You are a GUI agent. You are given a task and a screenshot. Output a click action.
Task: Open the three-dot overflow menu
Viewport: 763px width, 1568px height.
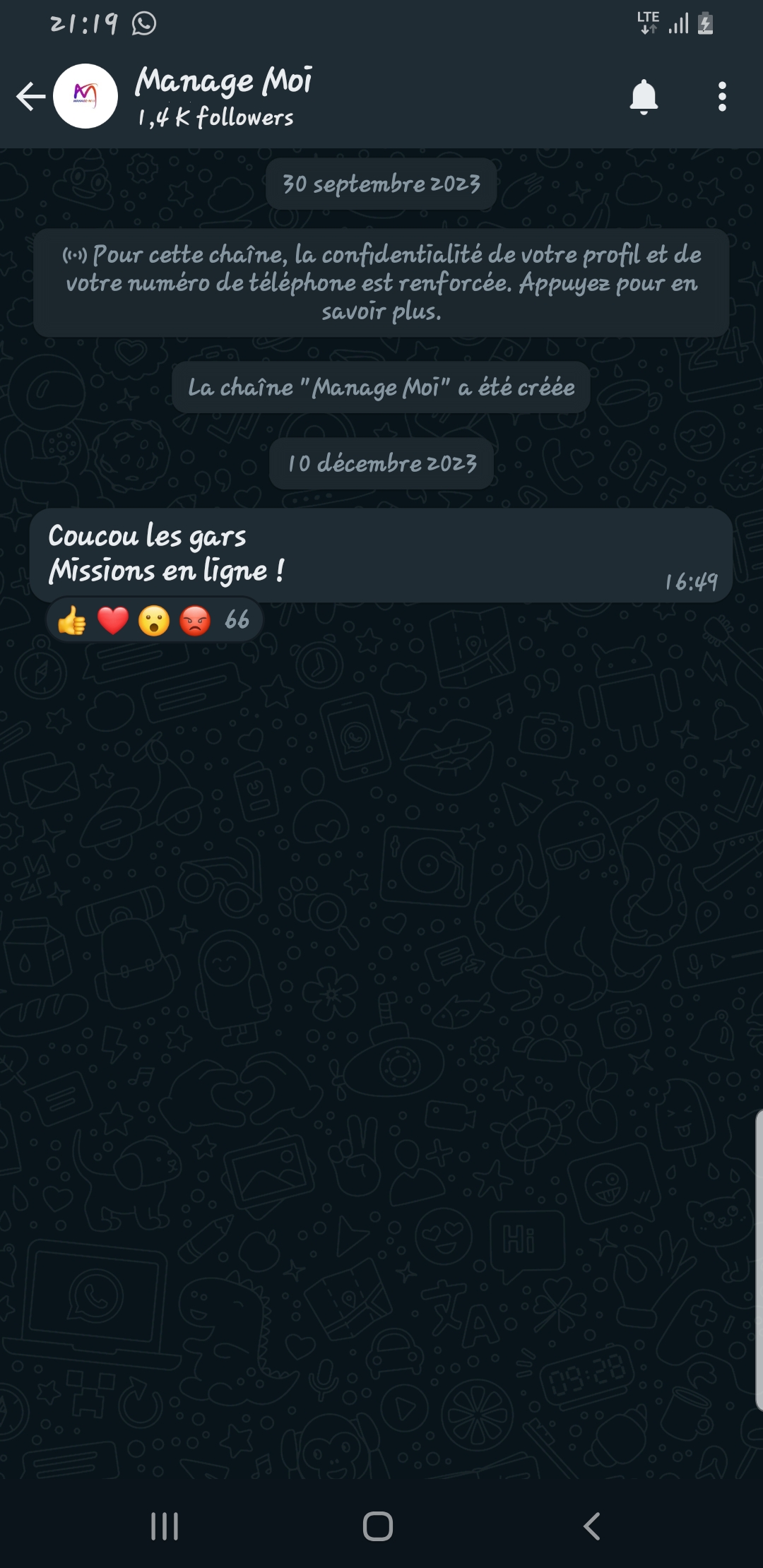click(x=721, y=97)
